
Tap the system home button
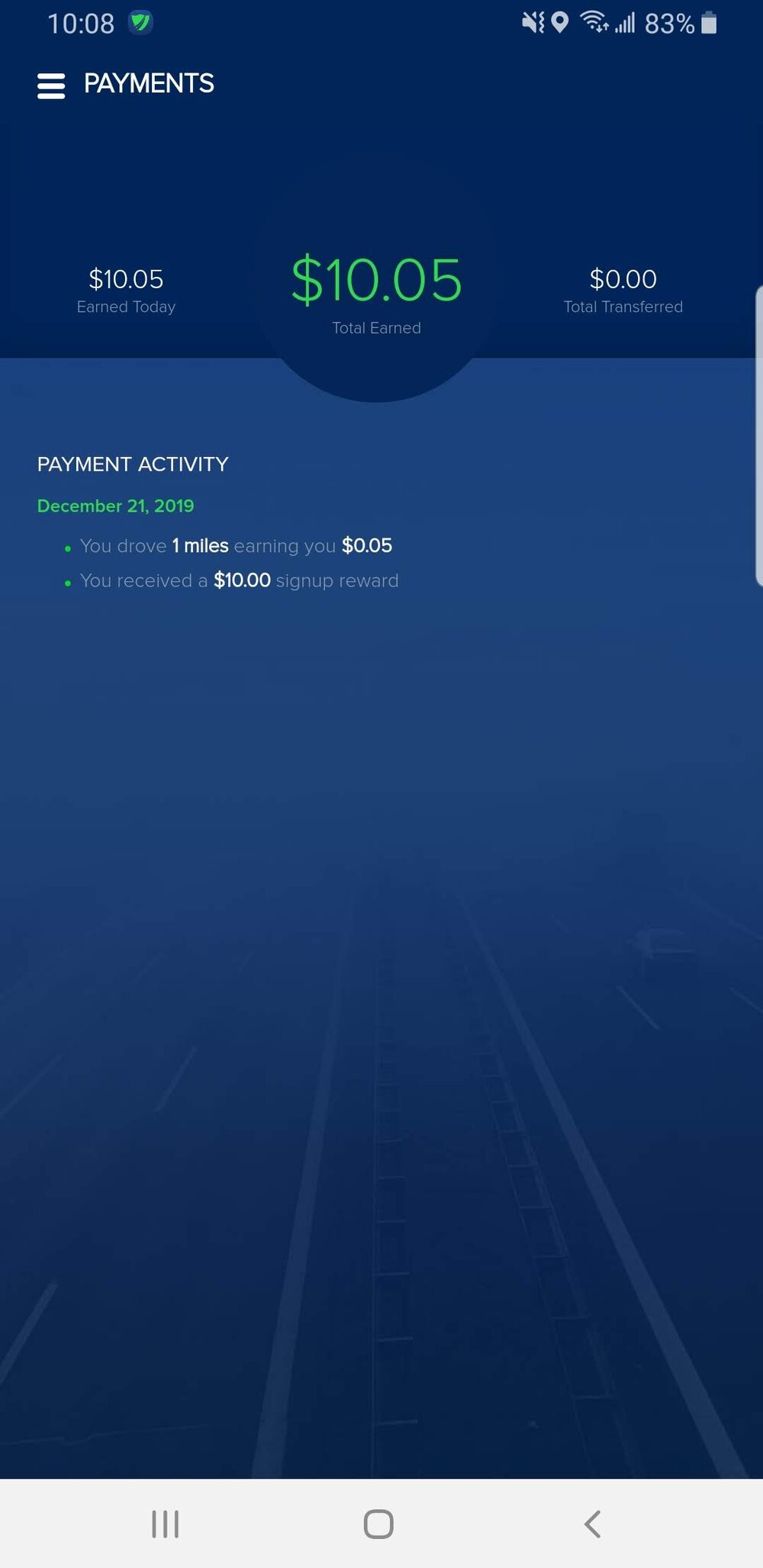coord(378,1523)
